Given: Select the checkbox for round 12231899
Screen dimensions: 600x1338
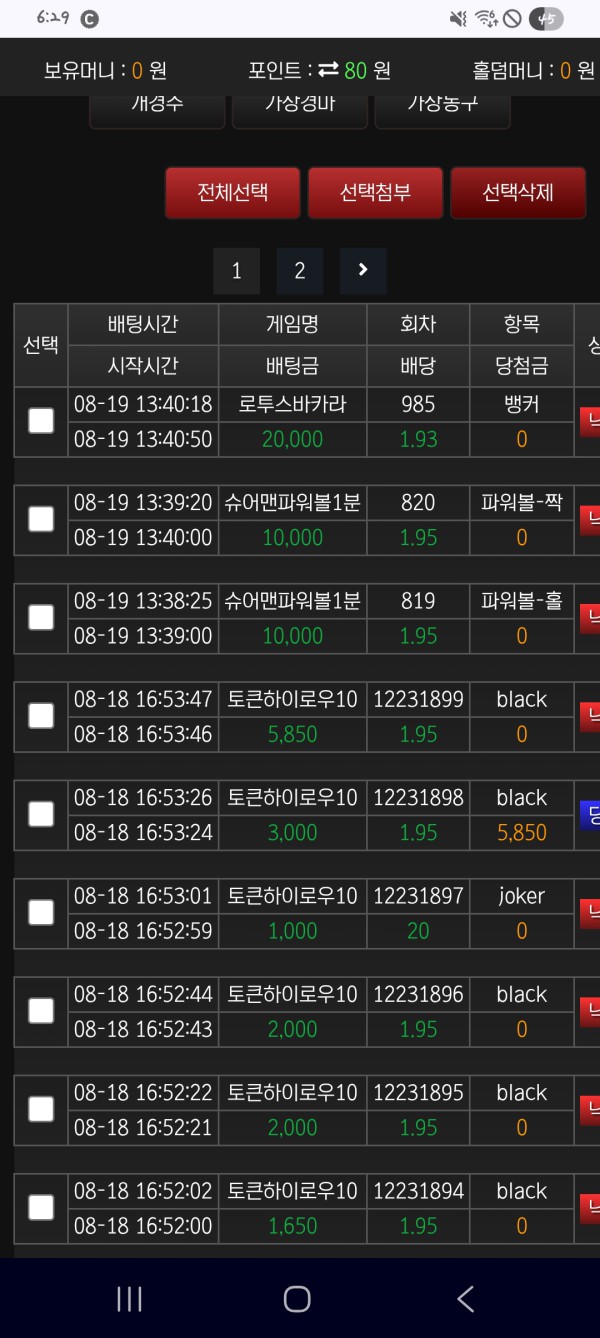Looking at the screenshot, I should (41, 715).
